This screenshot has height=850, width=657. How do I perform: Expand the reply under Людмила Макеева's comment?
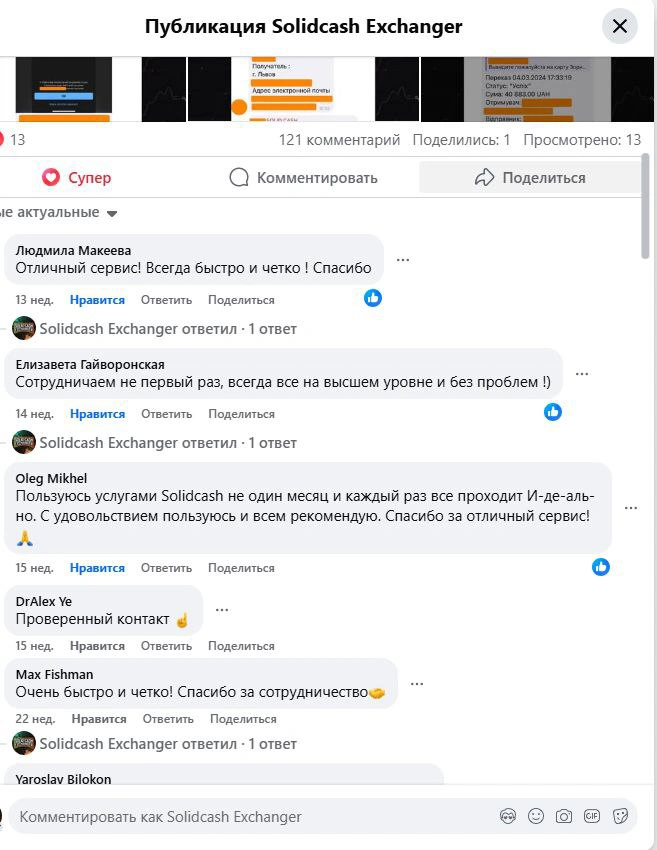[168, 329]
